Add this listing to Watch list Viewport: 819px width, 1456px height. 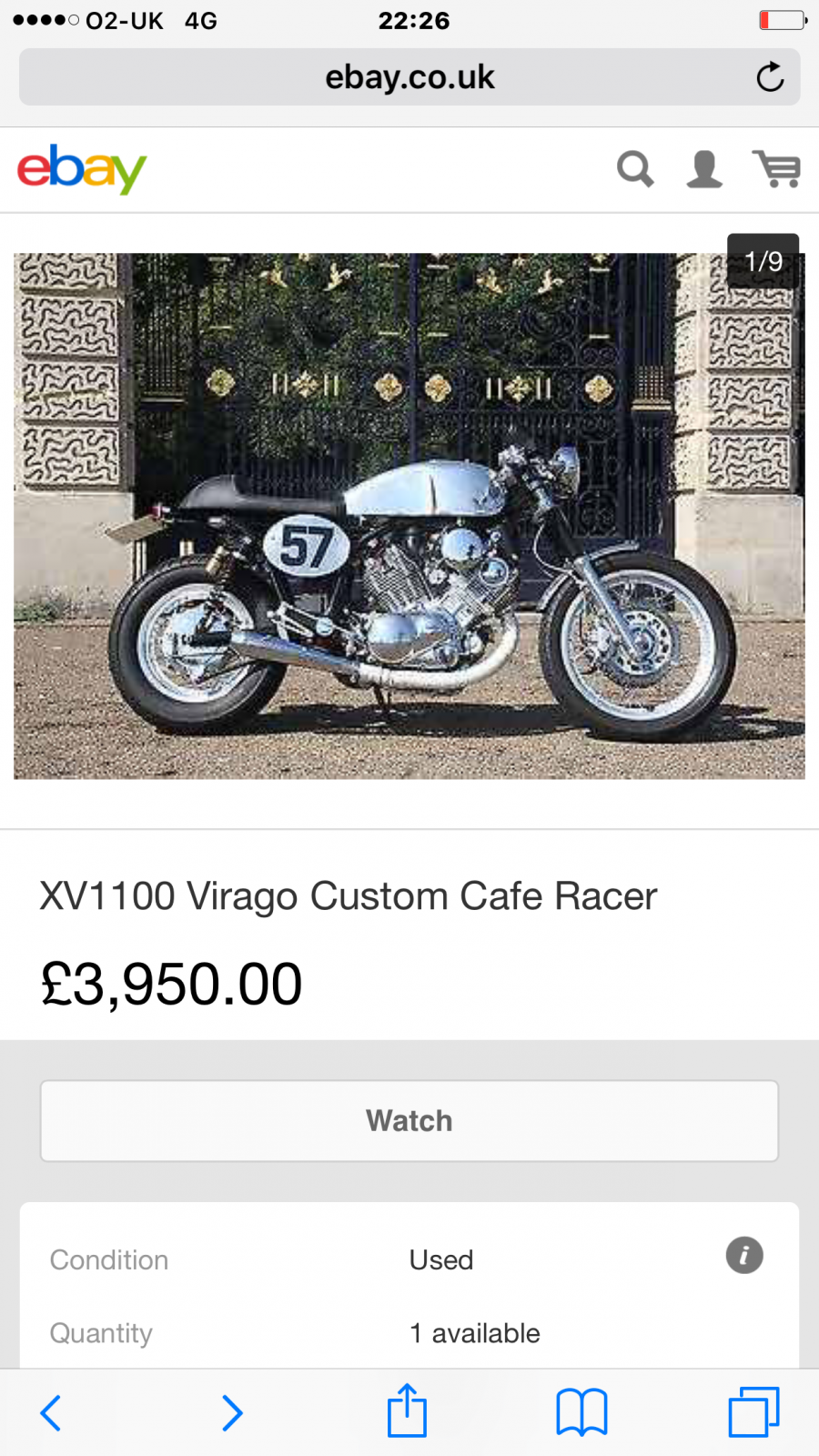click(409, 1121)
